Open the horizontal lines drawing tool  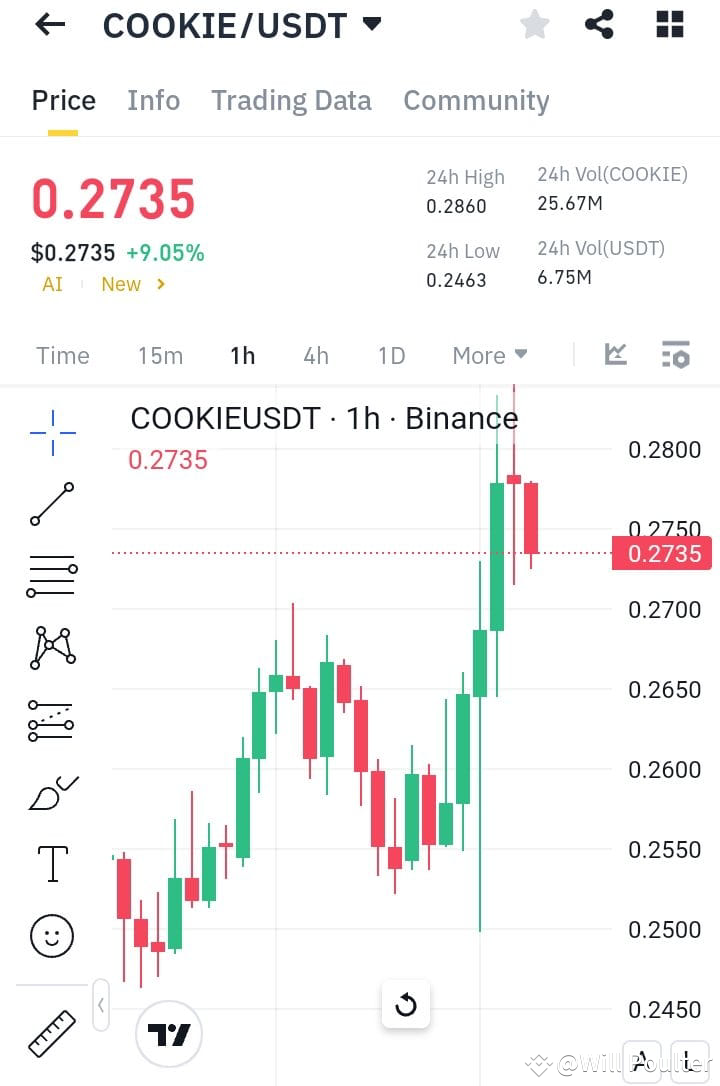click(51, 577)
